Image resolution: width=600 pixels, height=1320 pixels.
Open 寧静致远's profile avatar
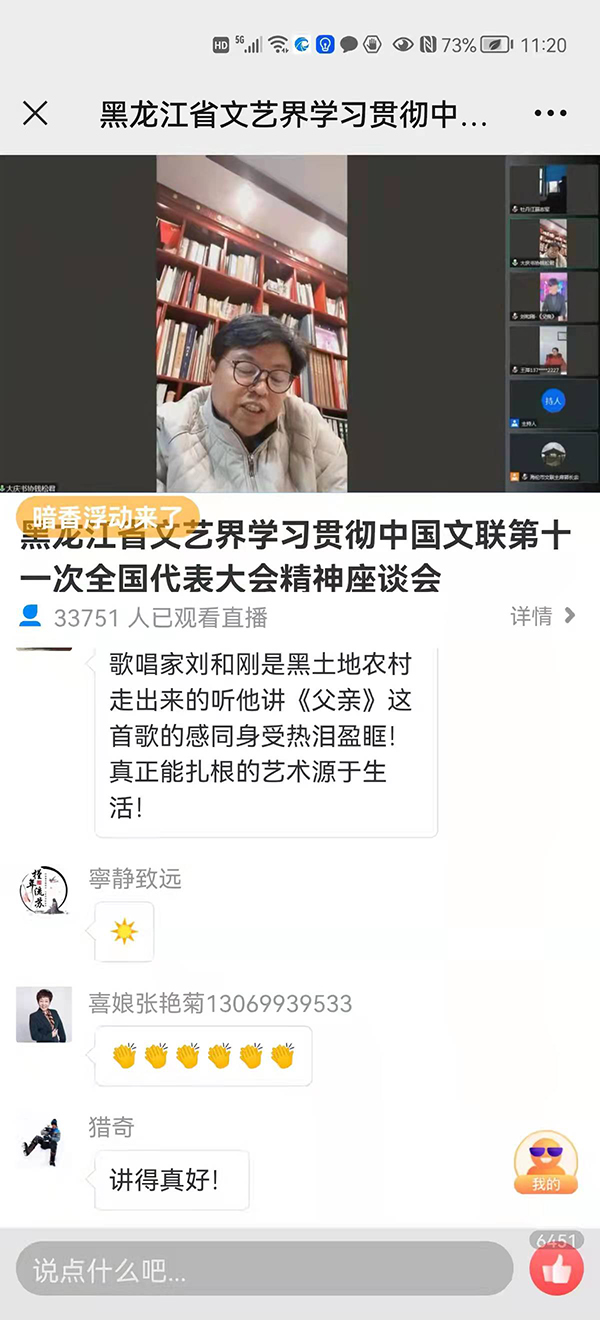pos(45,890)
